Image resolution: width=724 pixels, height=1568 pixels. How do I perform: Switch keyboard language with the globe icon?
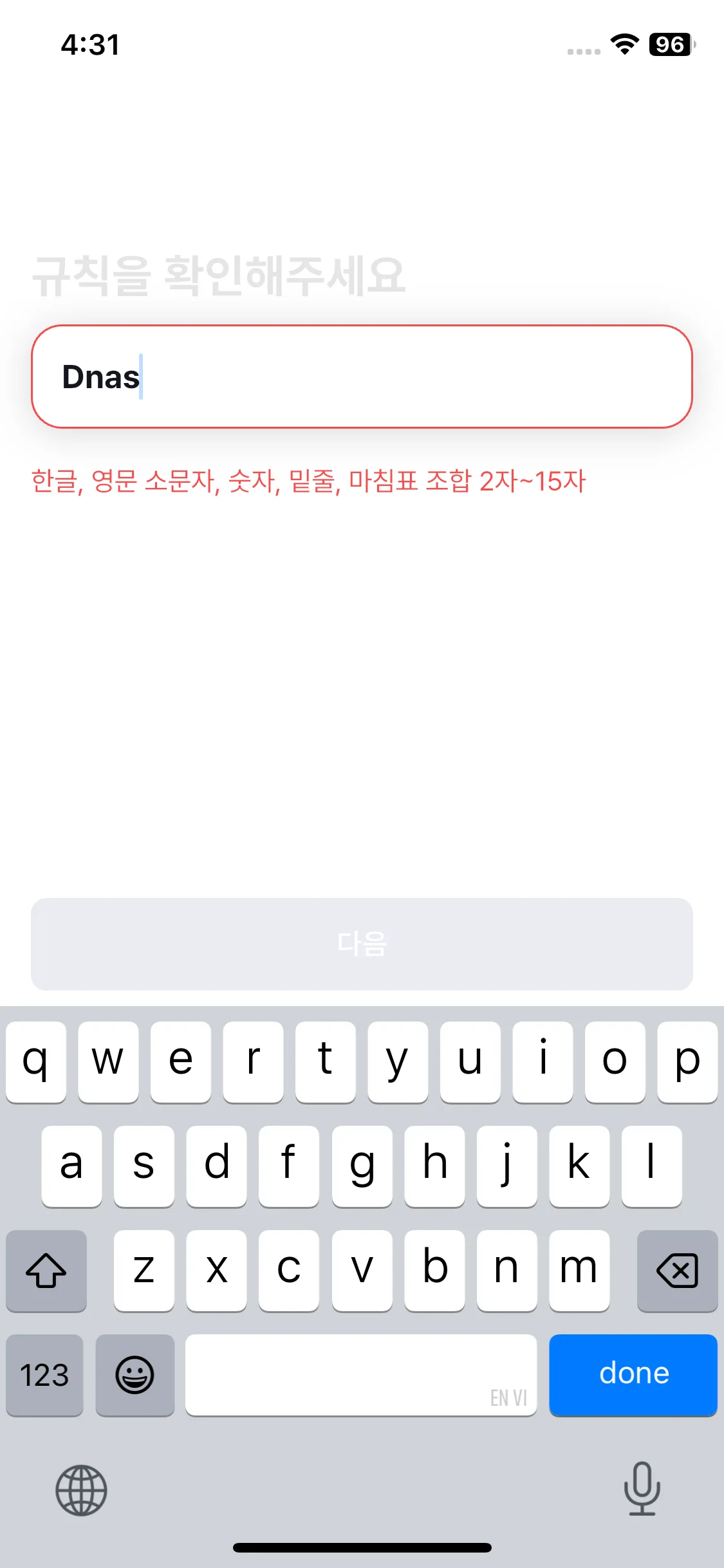point(79,1491)
